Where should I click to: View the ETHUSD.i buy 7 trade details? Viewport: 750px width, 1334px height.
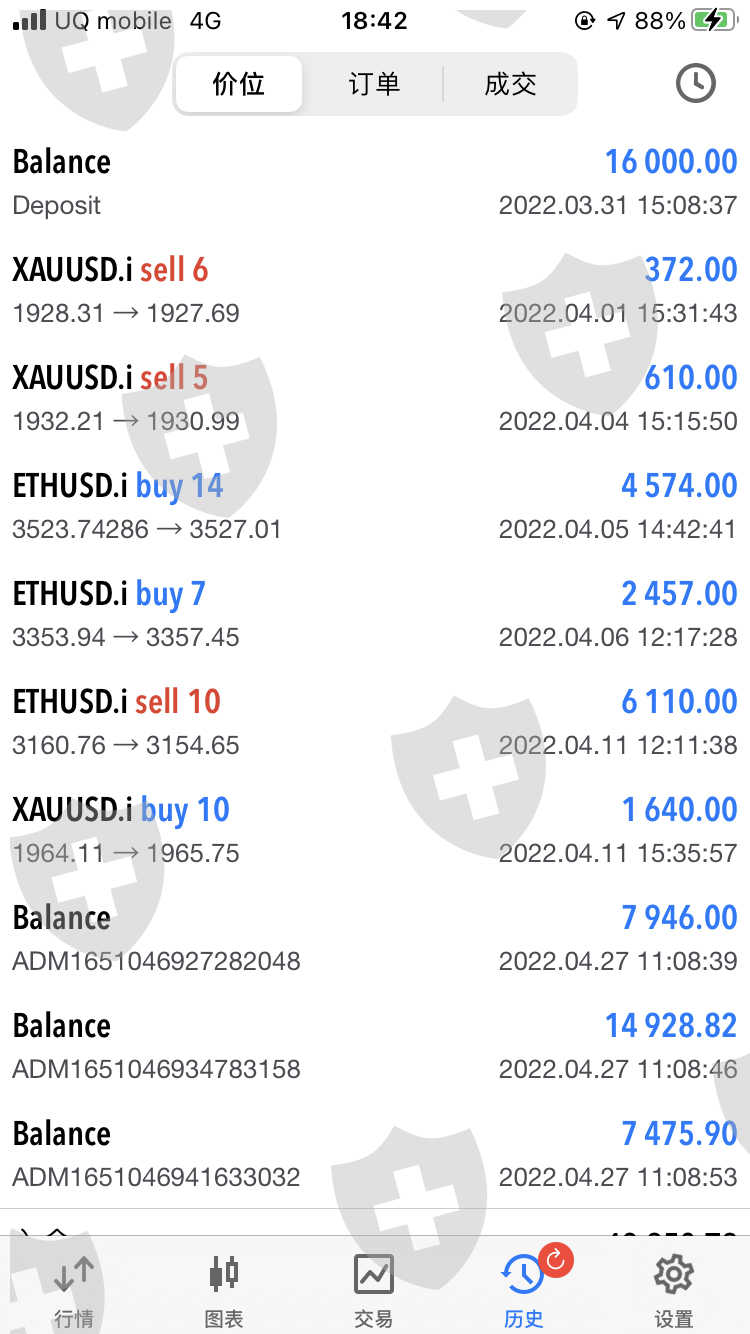tap(375, 614)
